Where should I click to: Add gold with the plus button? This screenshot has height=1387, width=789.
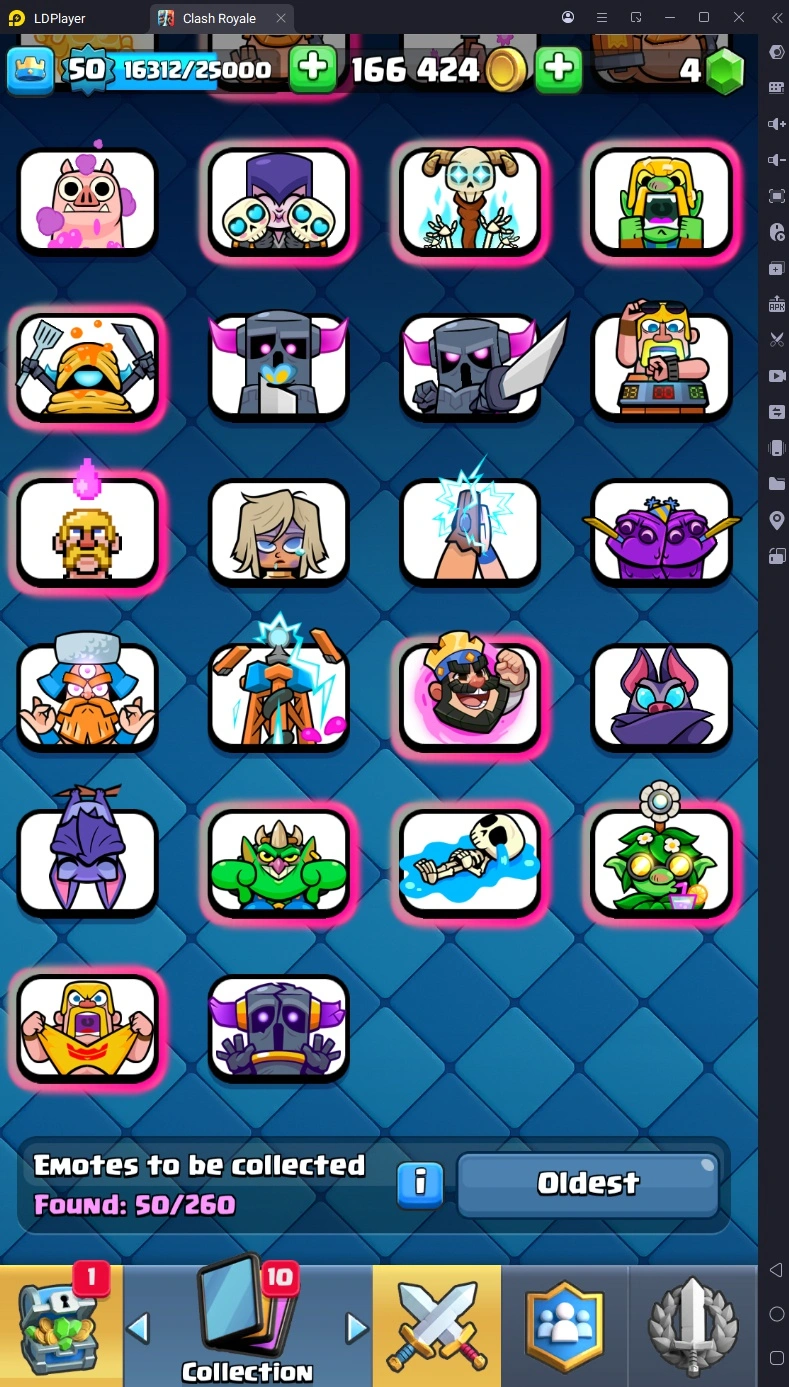[x=558, y=69]
